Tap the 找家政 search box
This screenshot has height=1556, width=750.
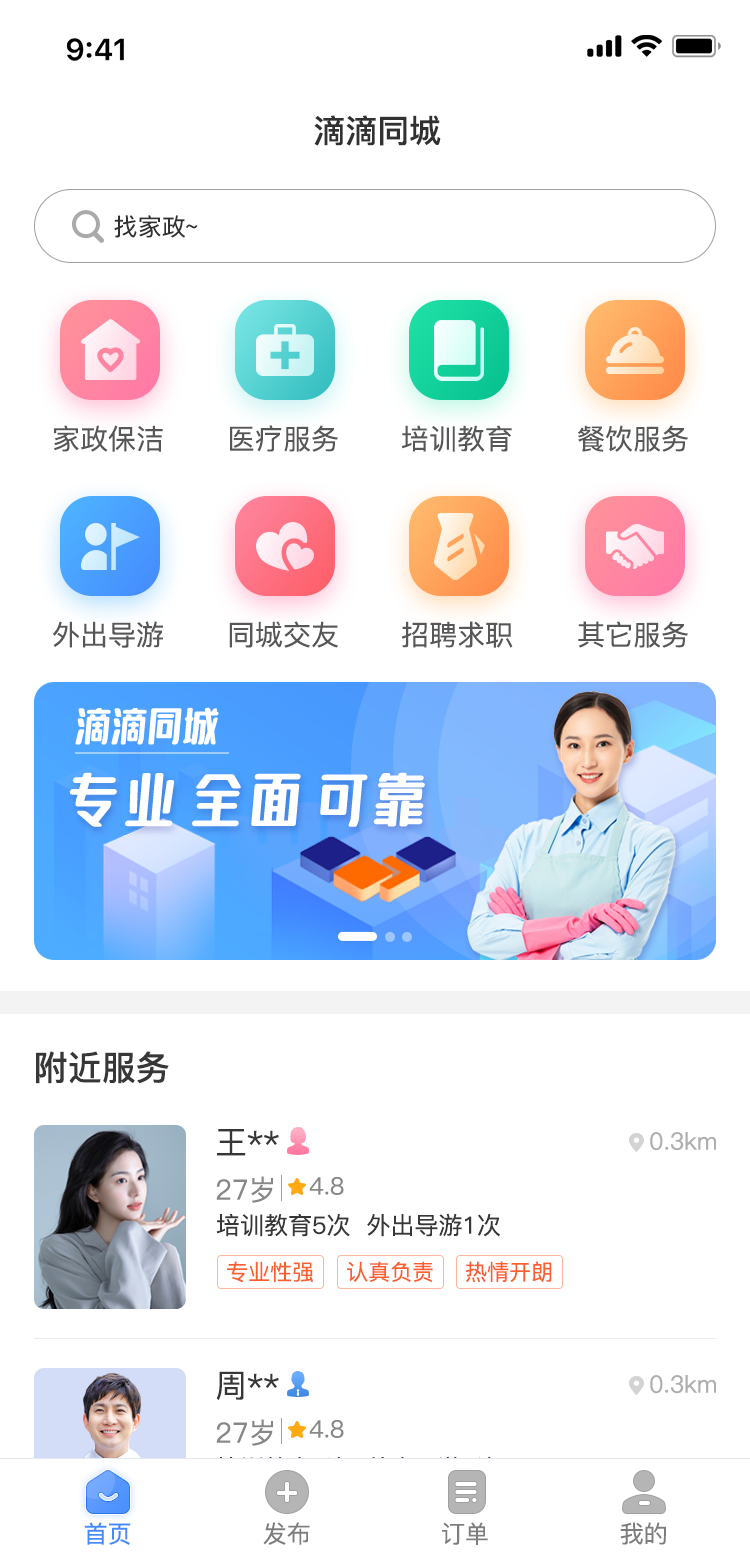click(x=375, y=226)
